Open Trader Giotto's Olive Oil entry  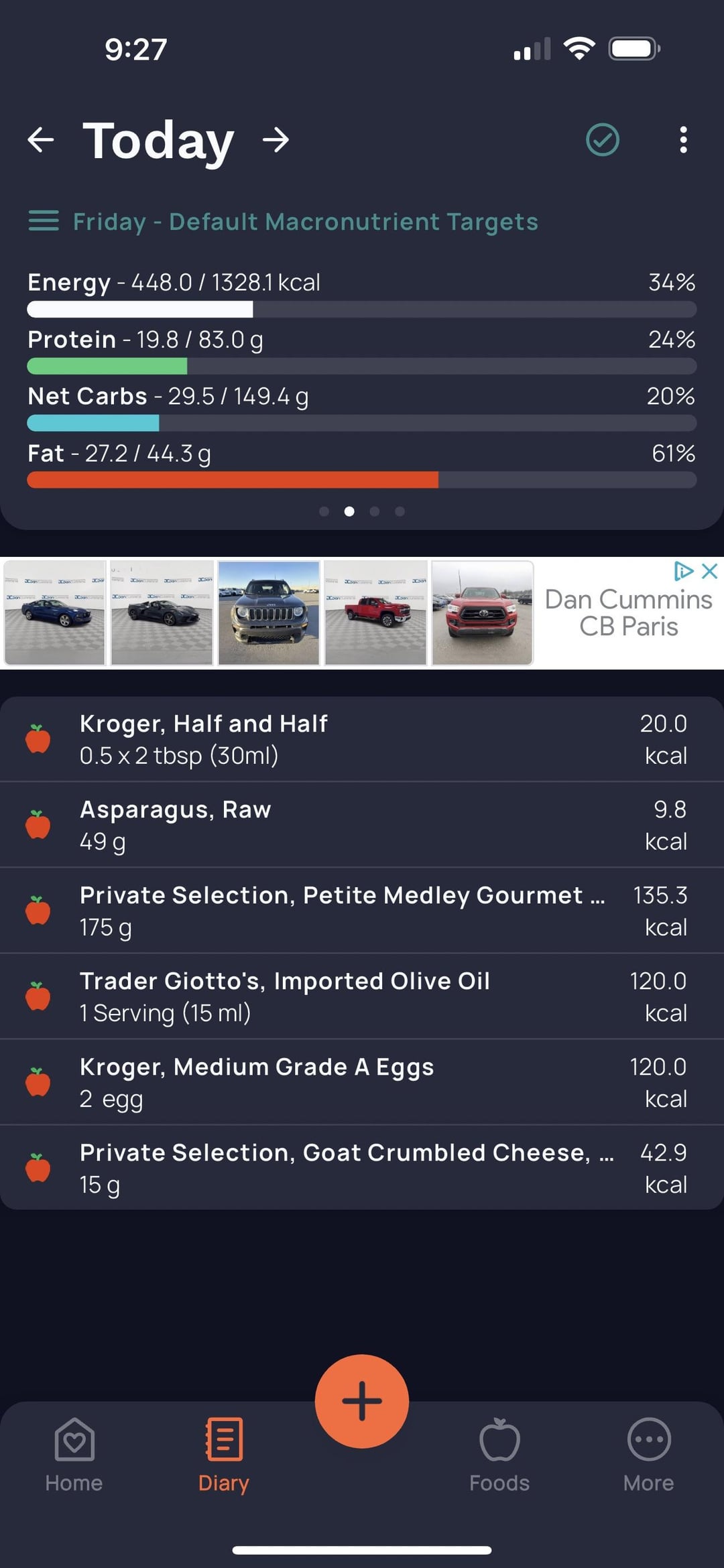[362, 996]
